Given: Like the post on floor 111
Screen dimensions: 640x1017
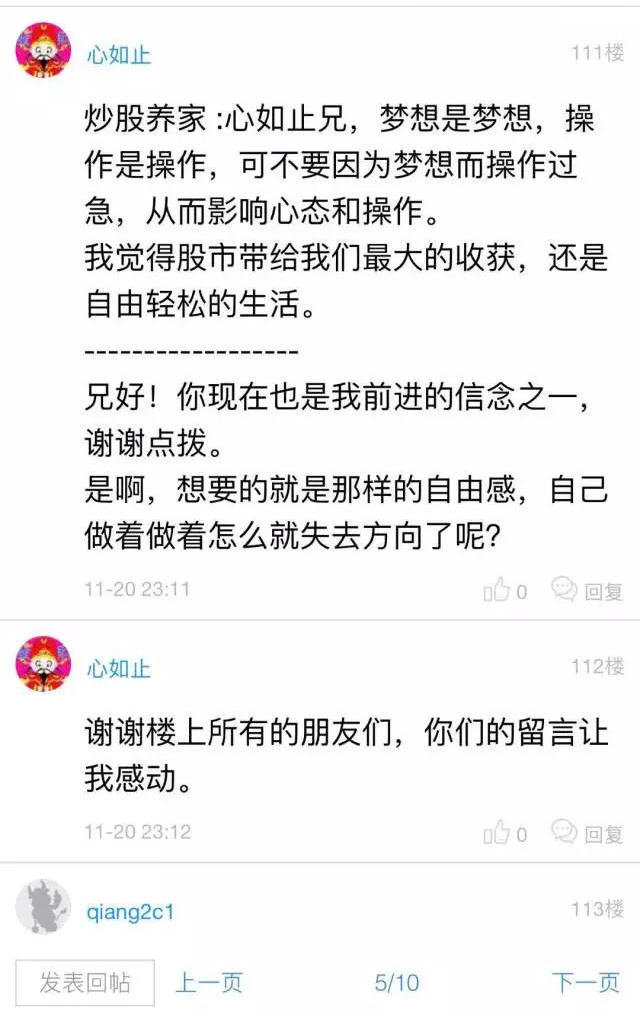Looking at the screenshot, I should 503,591.
